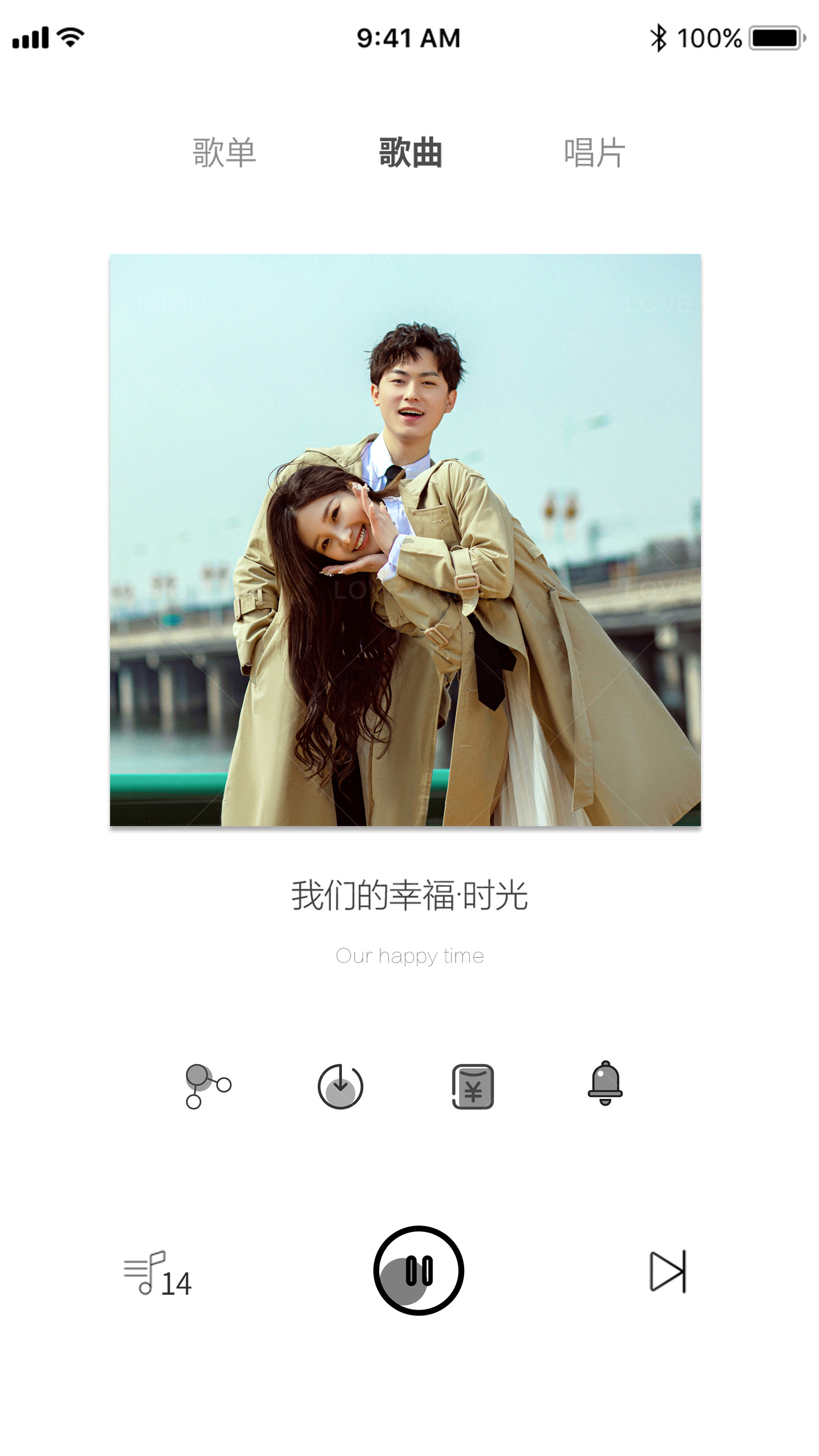Select the 歌曲 tab
The height and width of the screenshot is (1456, 819).
coord(410,152)
